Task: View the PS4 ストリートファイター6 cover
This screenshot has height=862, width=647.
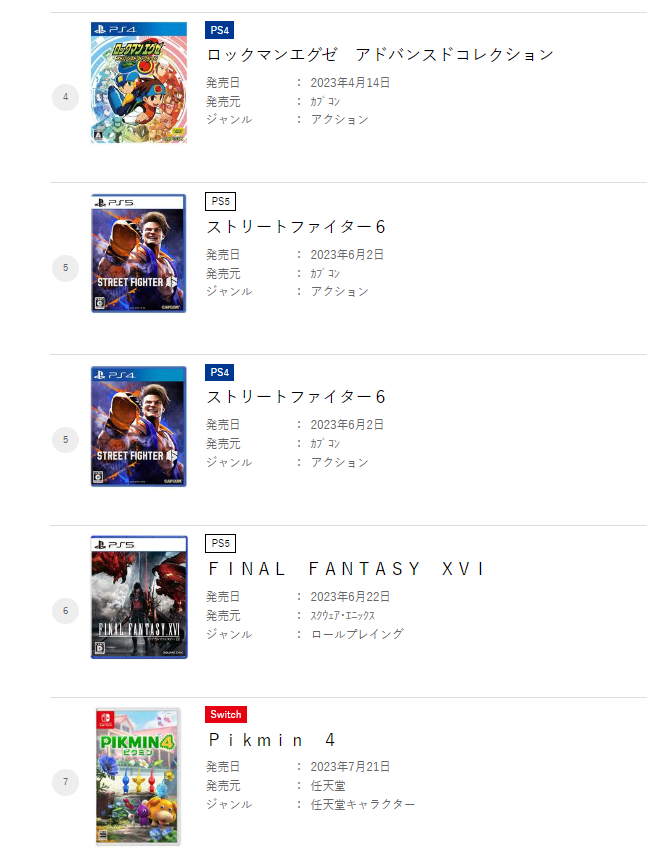Action: 139,426
